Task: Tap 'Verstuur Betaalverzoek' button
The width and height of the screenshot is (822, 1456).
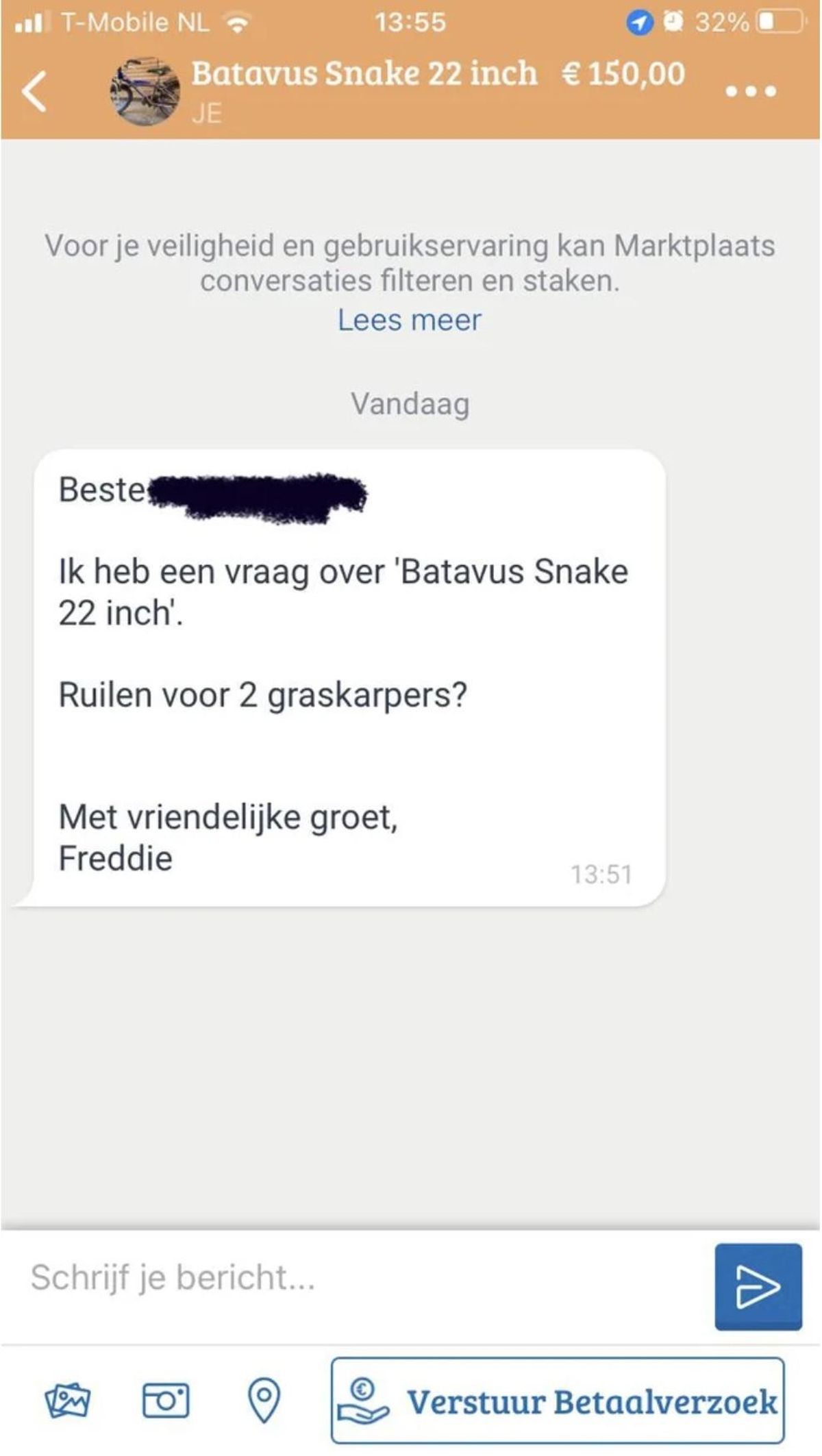Action: (x=558, y=1401)
